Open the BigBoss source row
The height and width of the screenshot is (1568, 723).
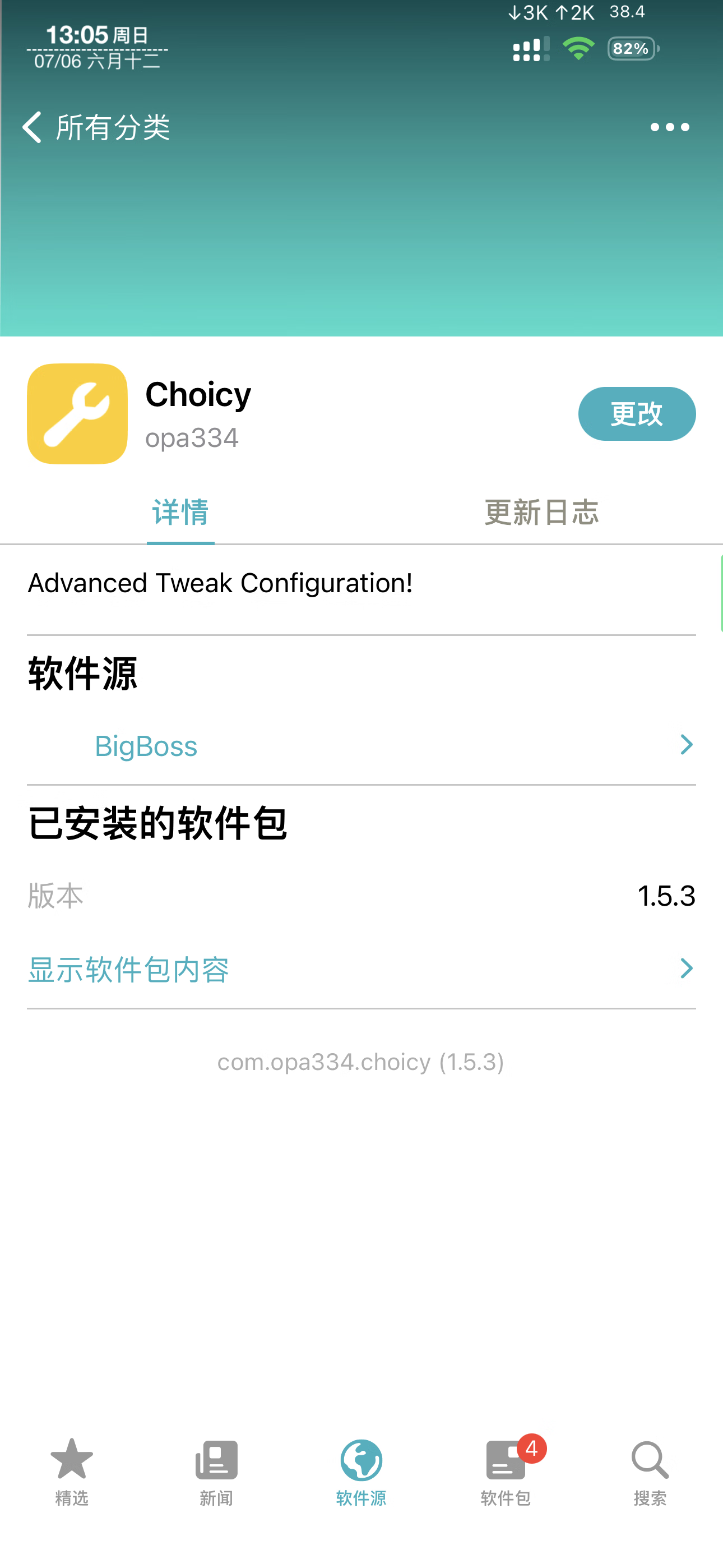coord(361,746)
